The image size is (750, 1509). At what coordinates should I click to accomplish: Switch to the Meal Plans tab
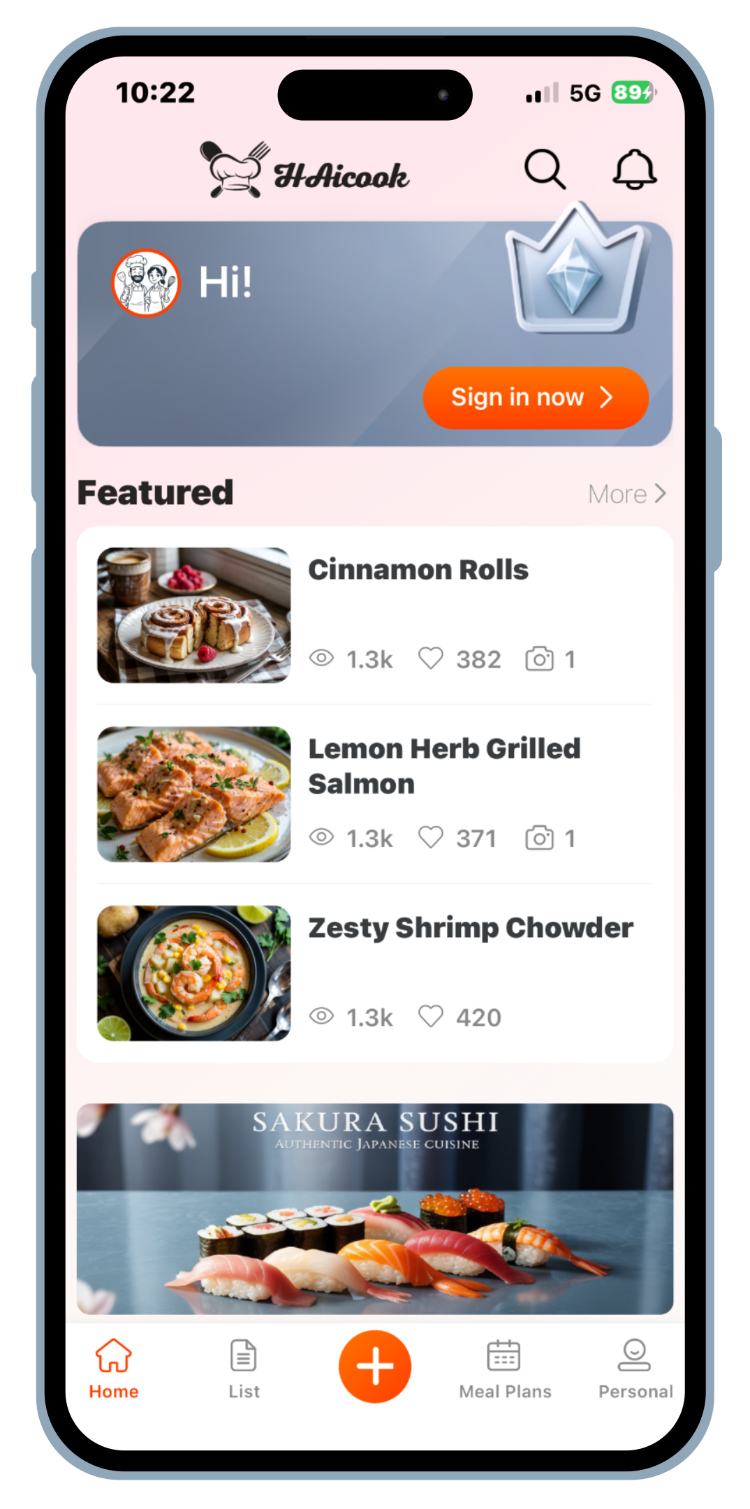point(504,1369)
